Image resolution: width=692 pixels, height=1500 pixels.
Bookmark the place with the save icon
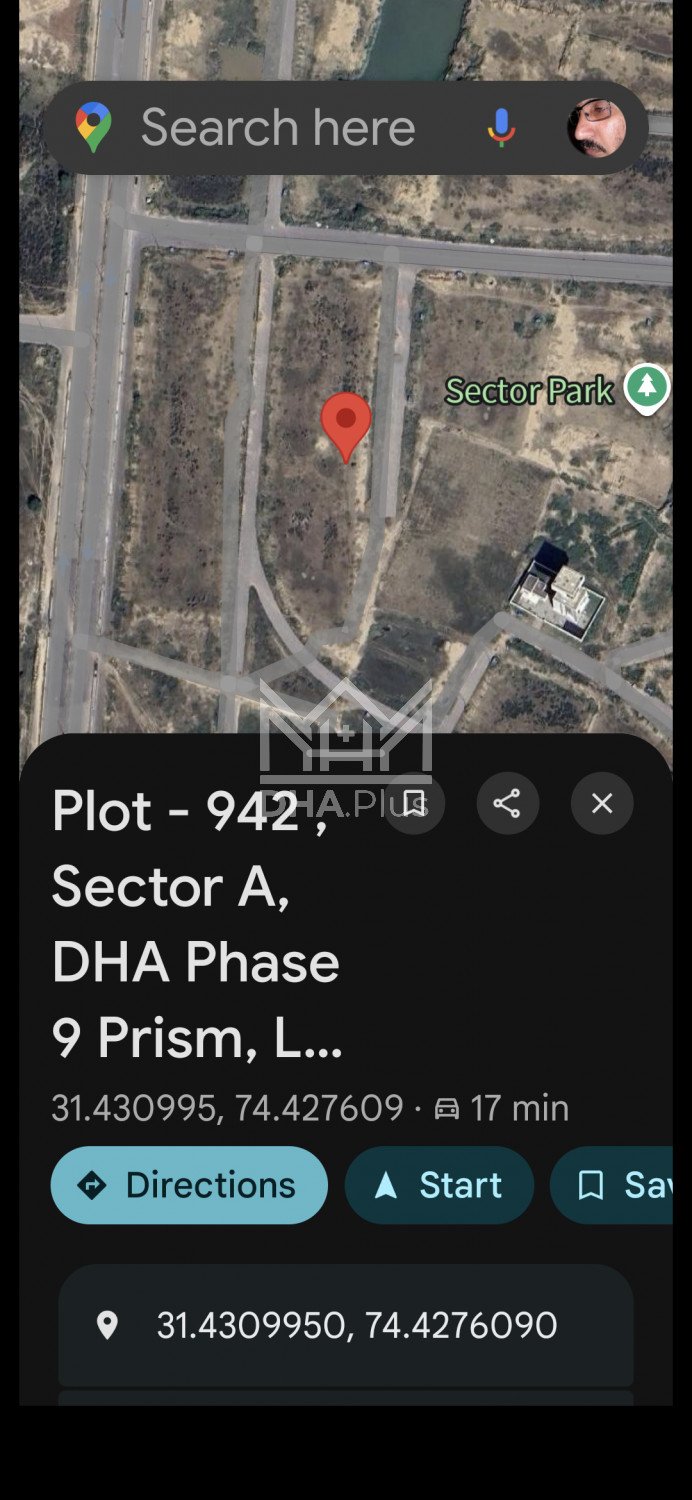click(x=415, y=803)
